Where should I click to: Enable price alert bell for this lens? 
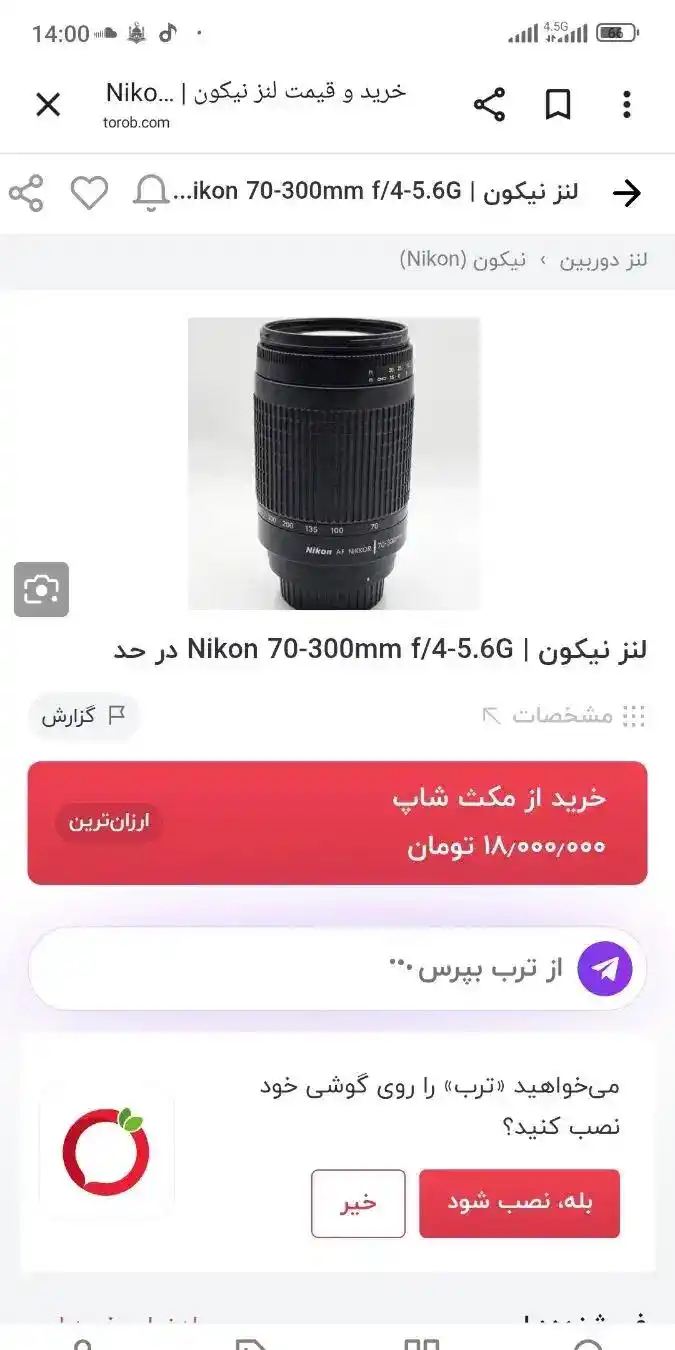pyautogui.click(x=151, y=193)
